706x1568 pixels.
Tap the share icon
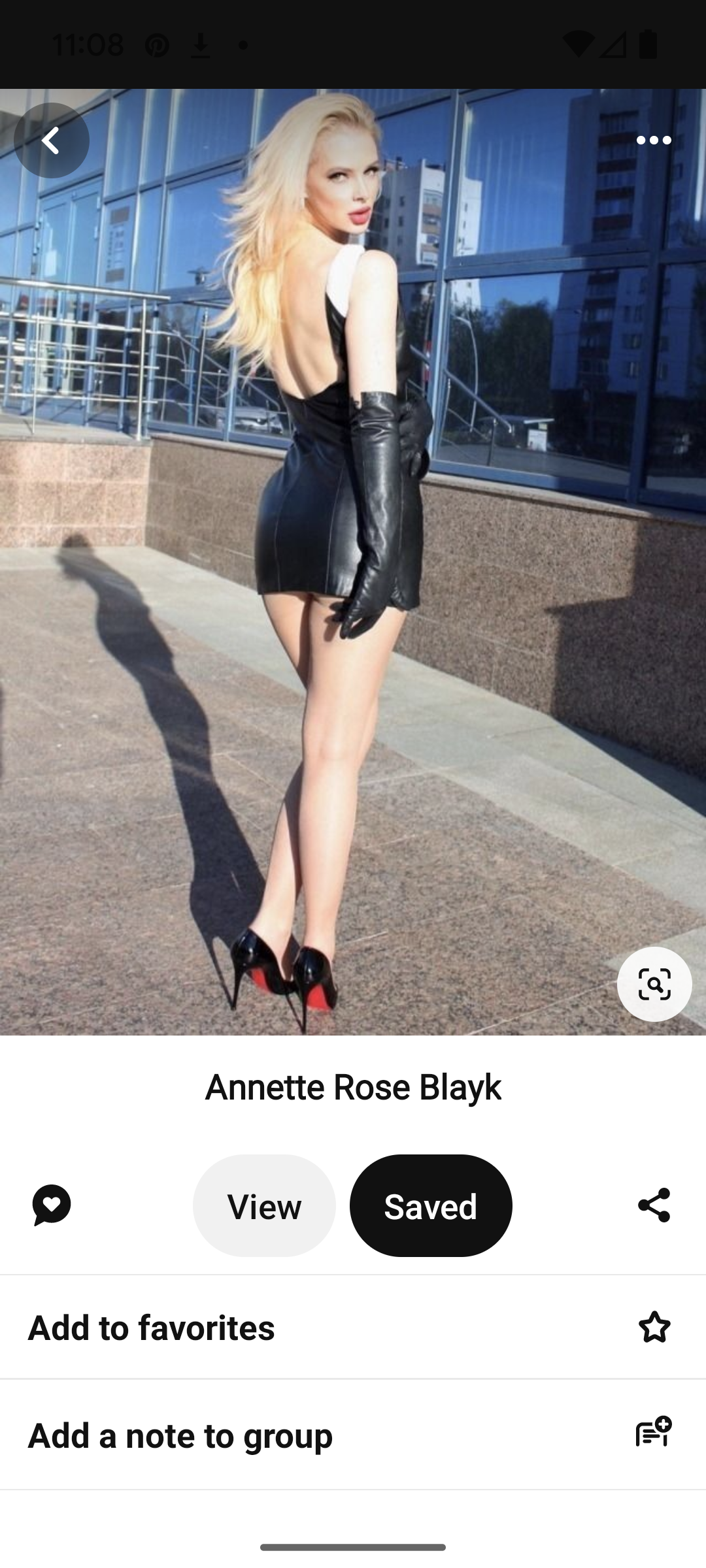pos(656,1206)
